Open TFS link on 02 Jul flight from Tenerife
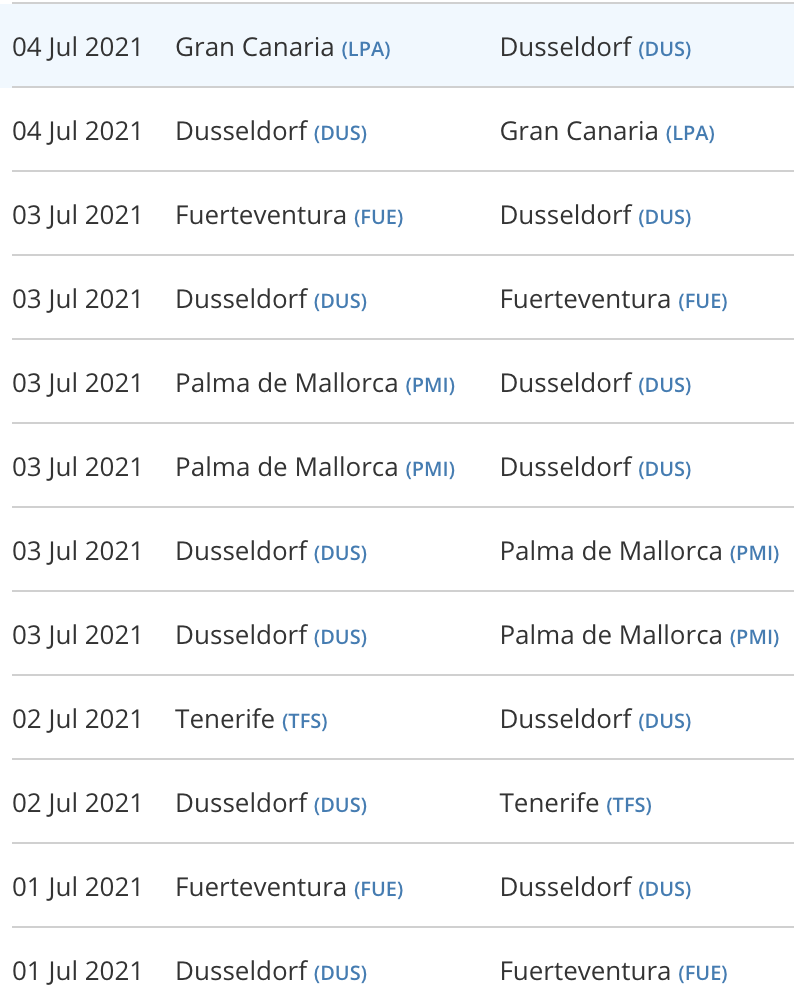Image resolution: width=794 pixels, height=1008 pixels. (x=304, y=721)
